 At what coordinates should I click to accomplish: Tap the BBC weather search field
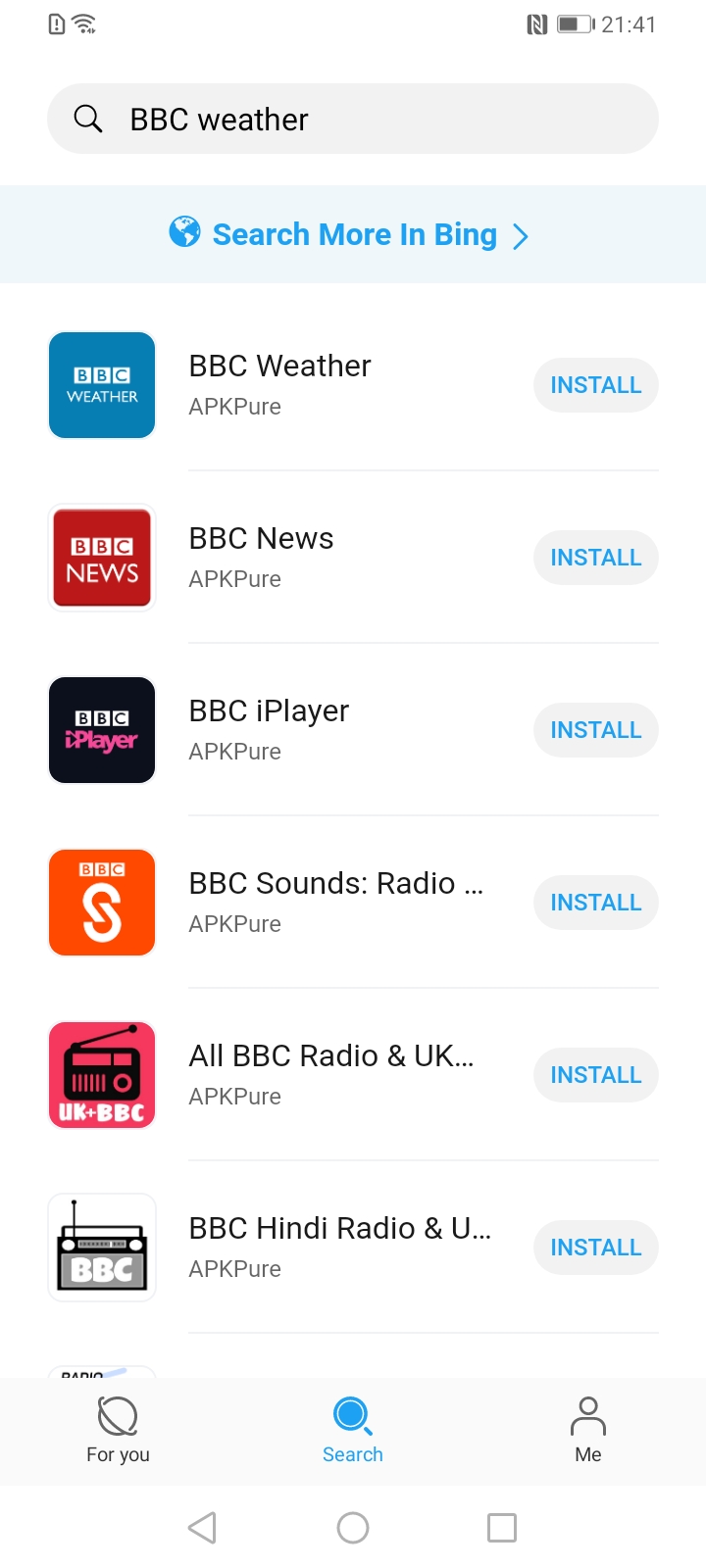point(353,119)
